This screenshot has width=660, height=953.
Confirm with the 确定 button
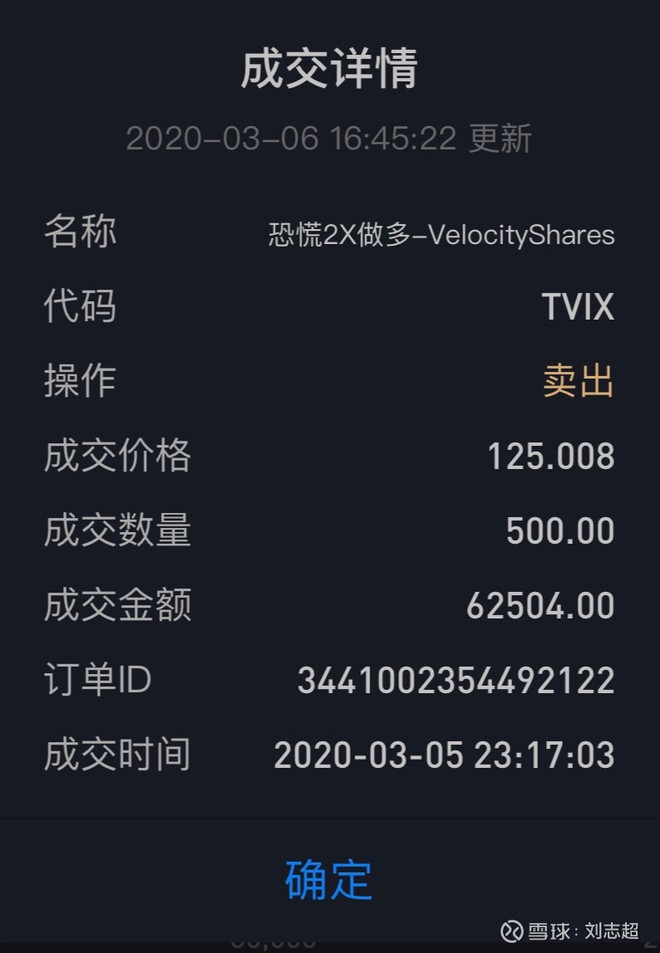tap(329, 879)
